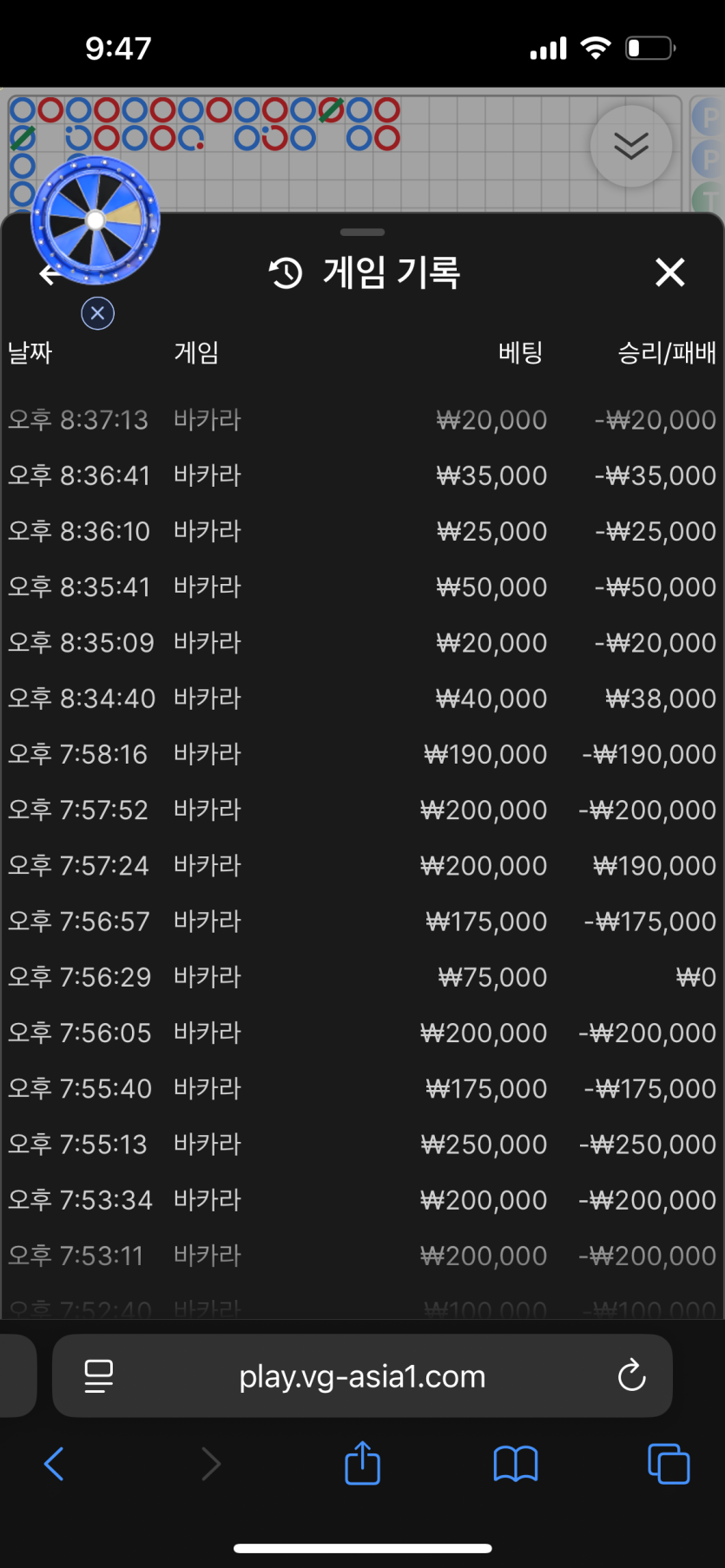Open Safari bookmarks

point(515,1464)
